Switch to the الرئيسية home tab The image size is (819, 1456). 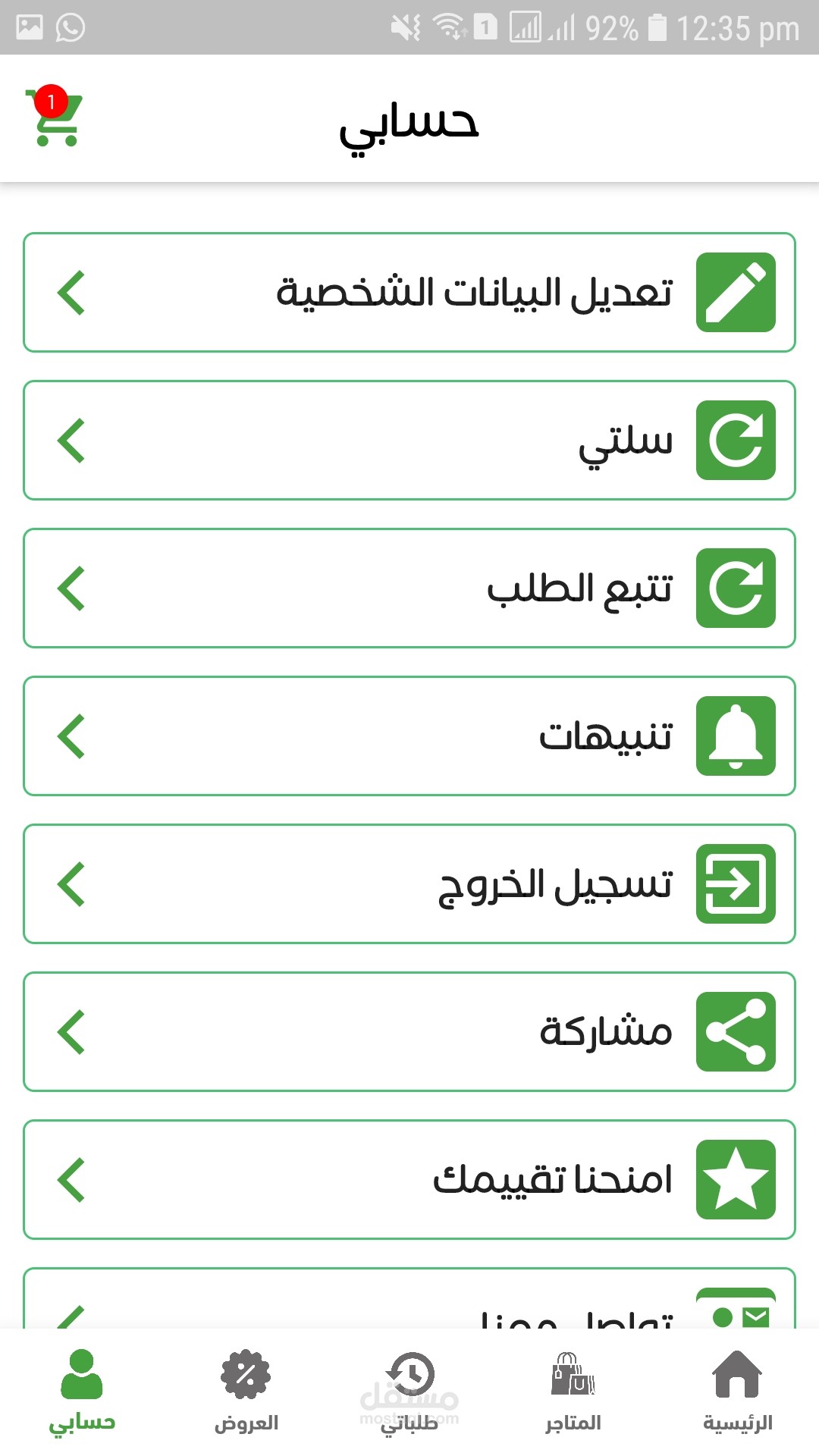737,1392
